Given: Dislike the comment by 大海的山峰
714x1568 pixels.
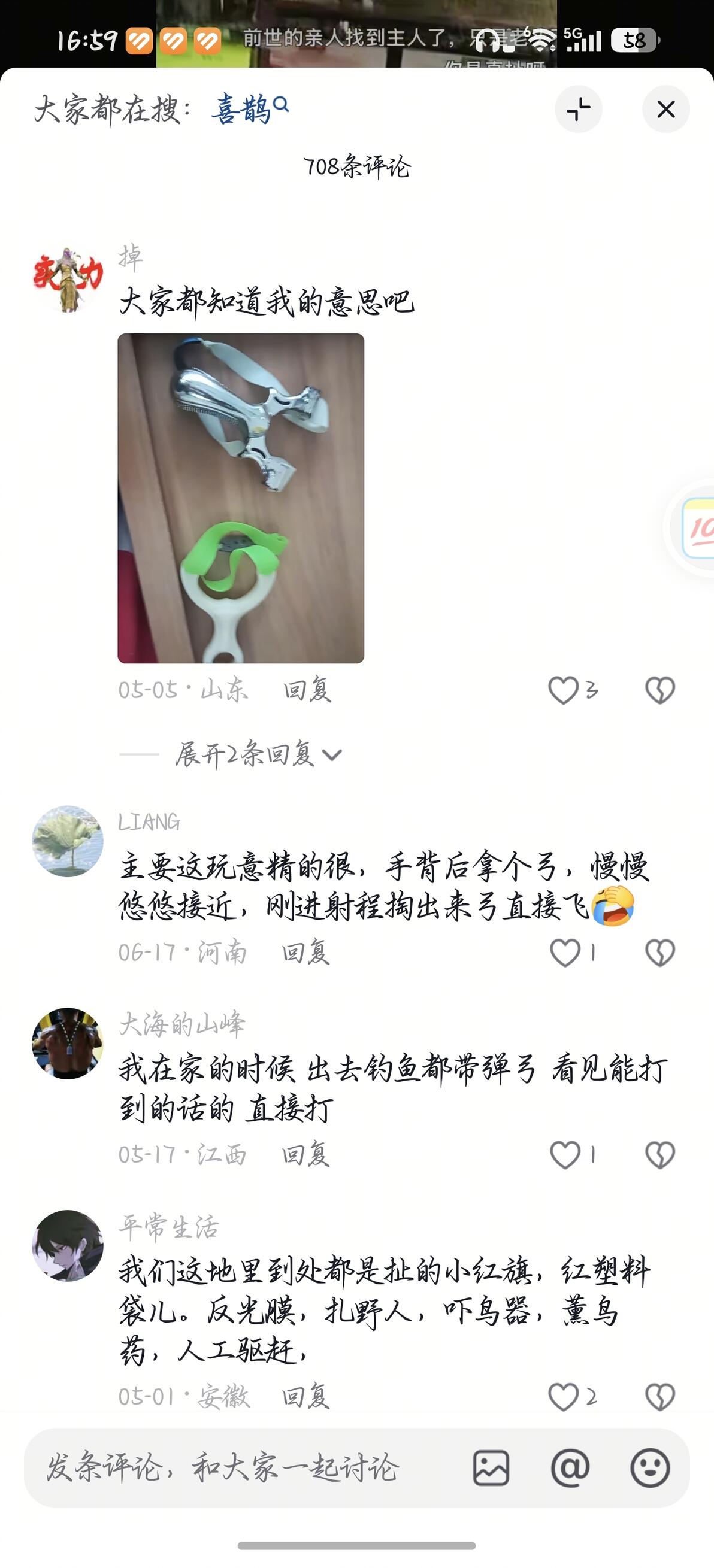Looking at the screenshot, I should point(659,1155).
